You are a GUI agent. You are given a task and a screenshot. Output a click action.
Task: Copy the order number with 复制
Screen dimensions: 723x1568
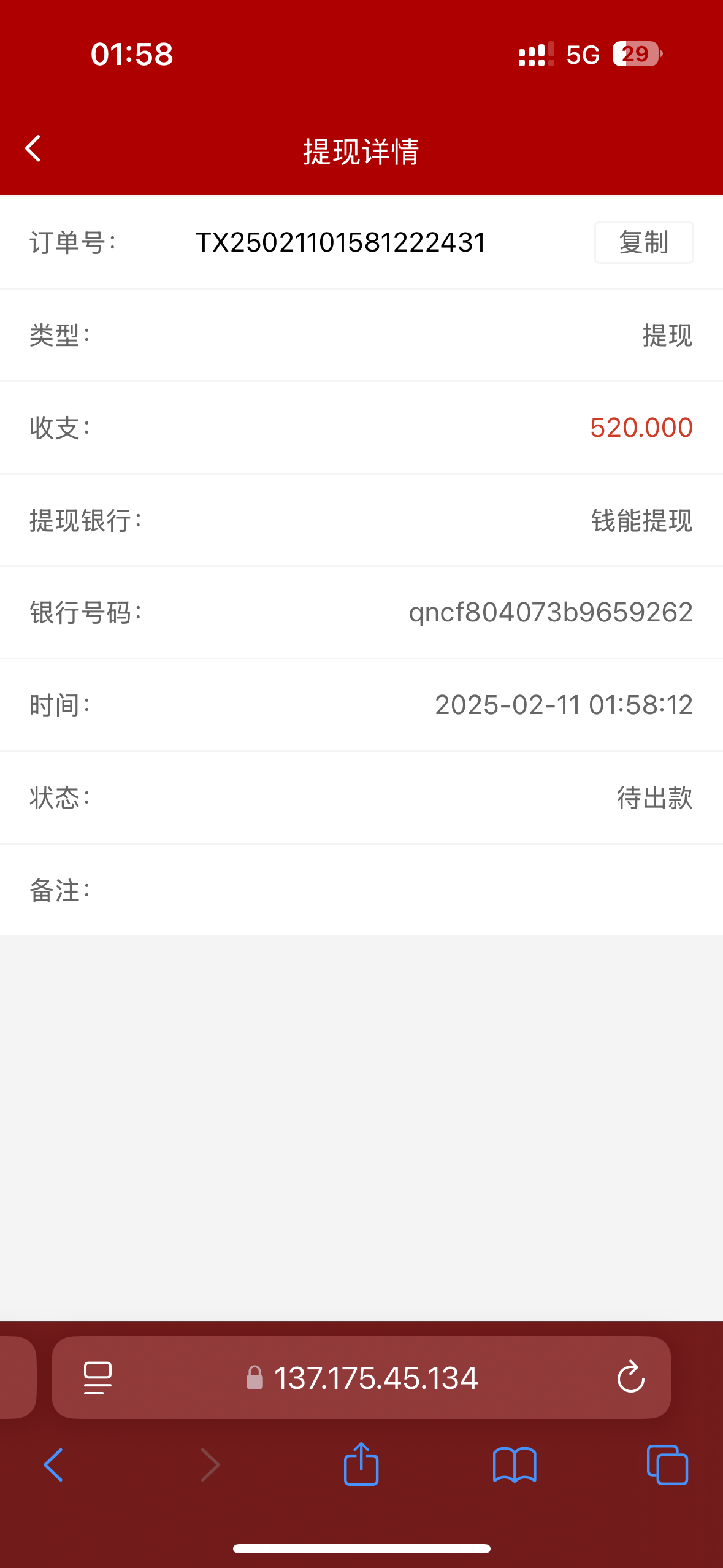point(643,243)
